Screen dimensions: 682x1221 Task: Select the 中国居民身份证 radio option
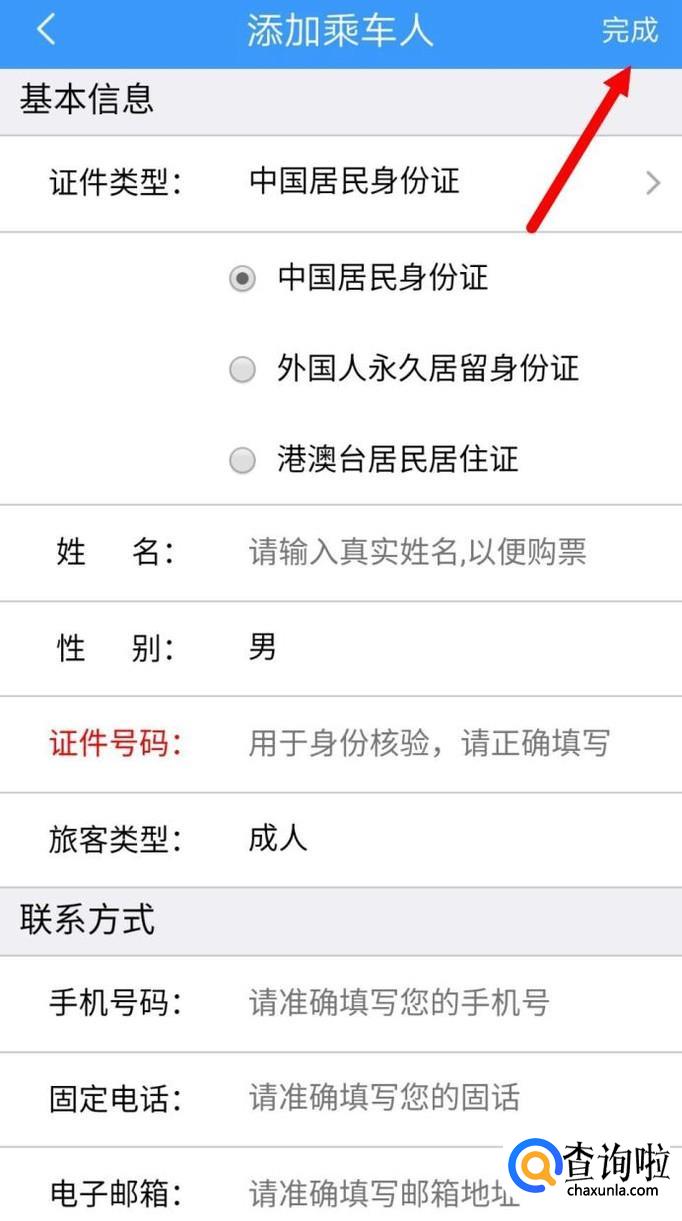(359, 278)
